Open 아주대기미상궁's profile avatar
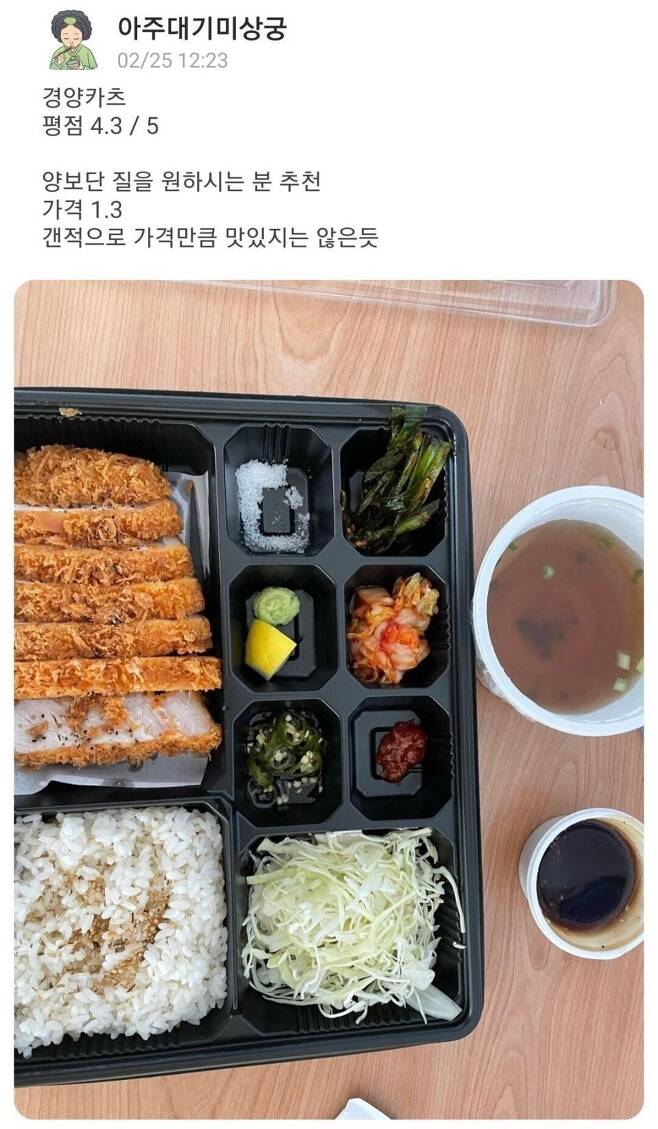This screenshot has height=1129, width=658. (73, 41)
